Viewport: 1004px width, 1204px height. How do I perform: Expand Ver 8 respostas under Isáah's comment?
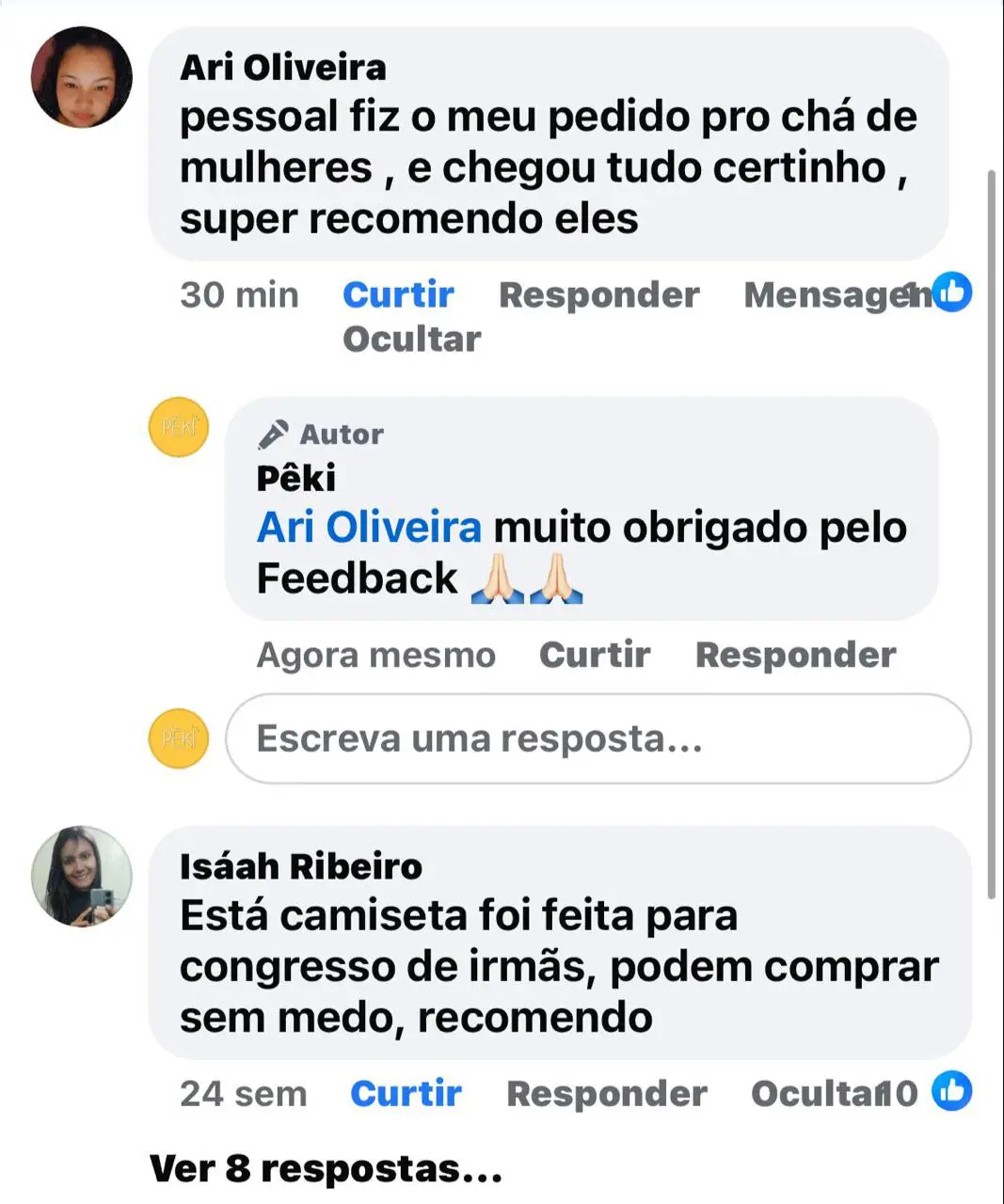[x=323, y=1169]
